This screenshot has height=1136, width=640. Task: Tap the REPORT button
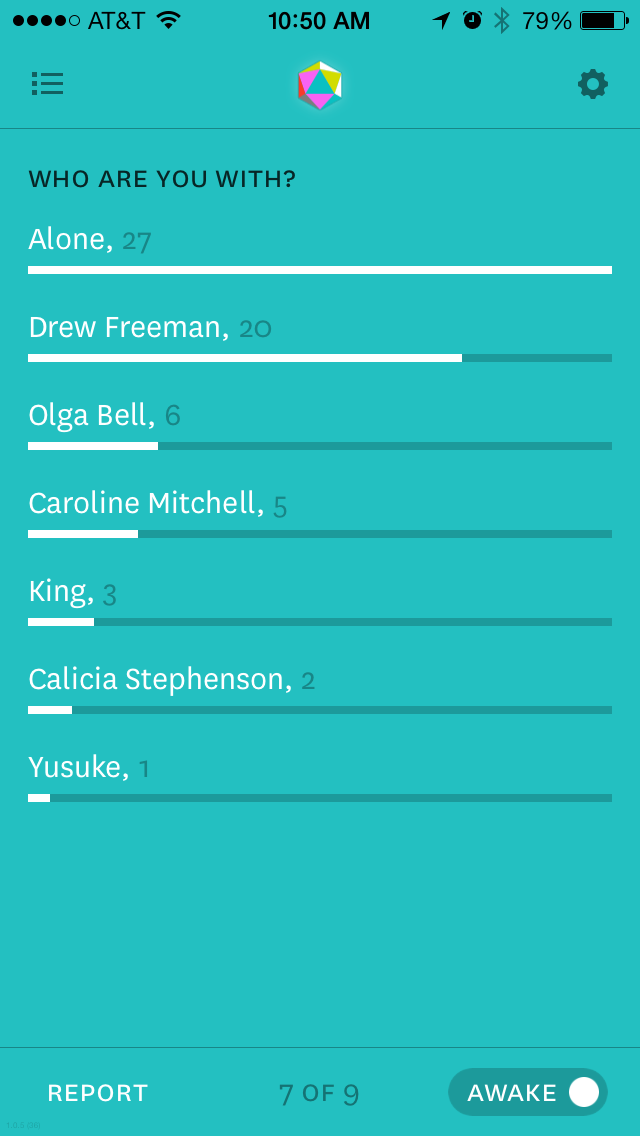98,1093
